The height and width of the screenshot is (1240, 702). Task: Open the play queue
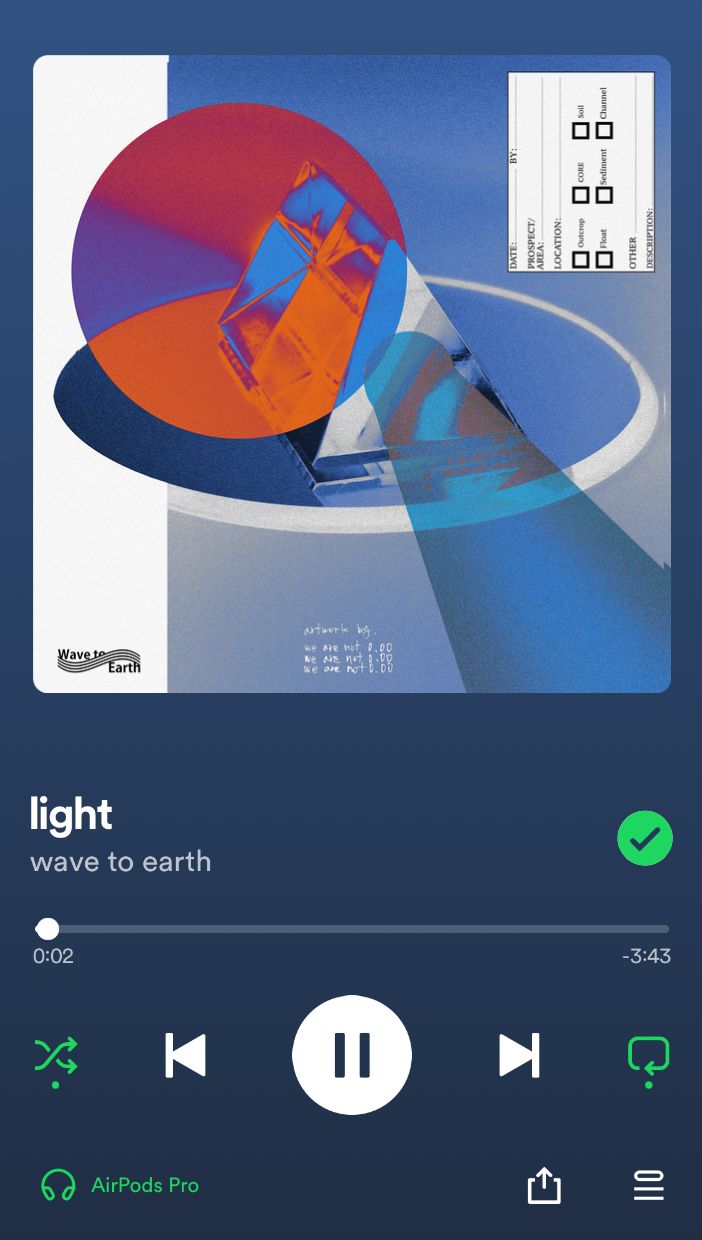click(649, 1186)
